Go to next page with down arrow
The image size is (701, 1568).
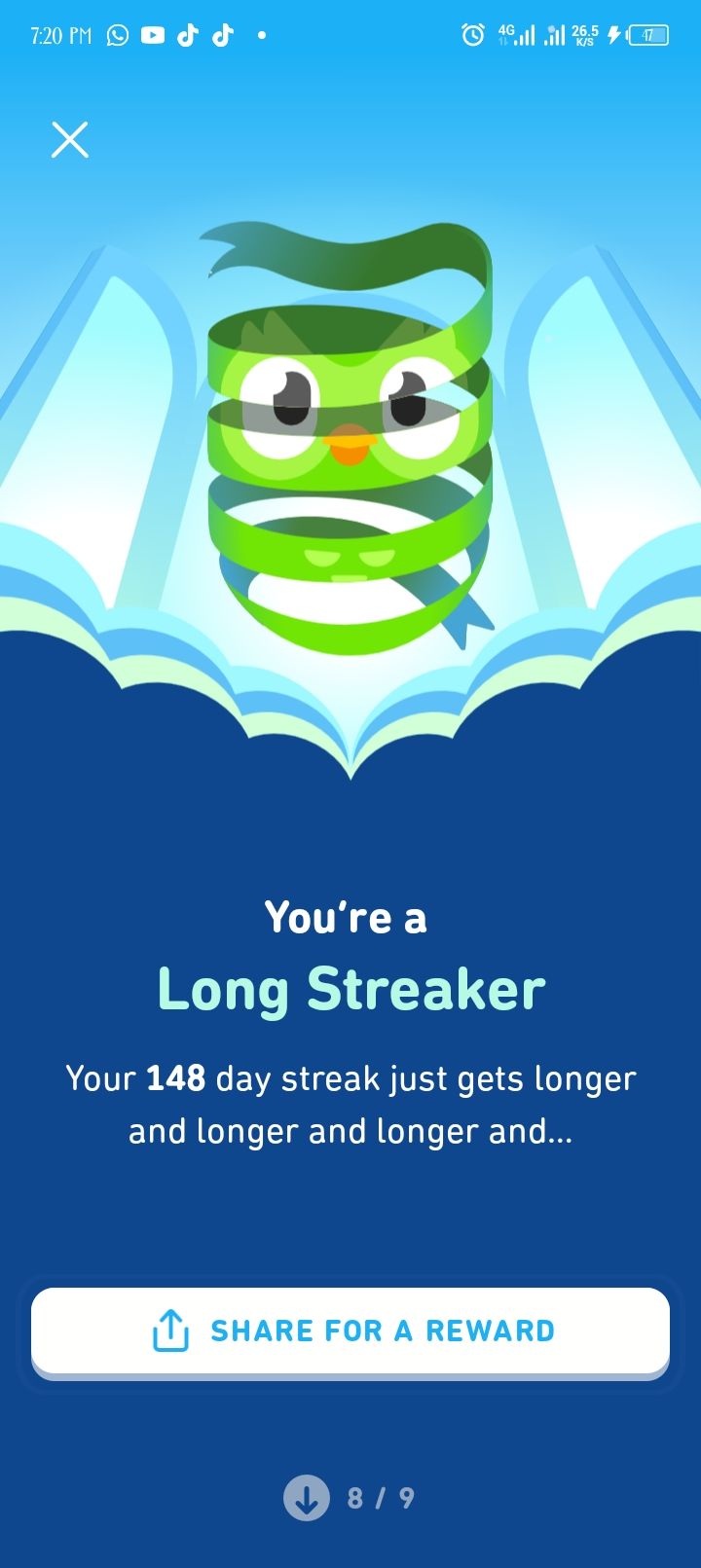coord(307,1497)
